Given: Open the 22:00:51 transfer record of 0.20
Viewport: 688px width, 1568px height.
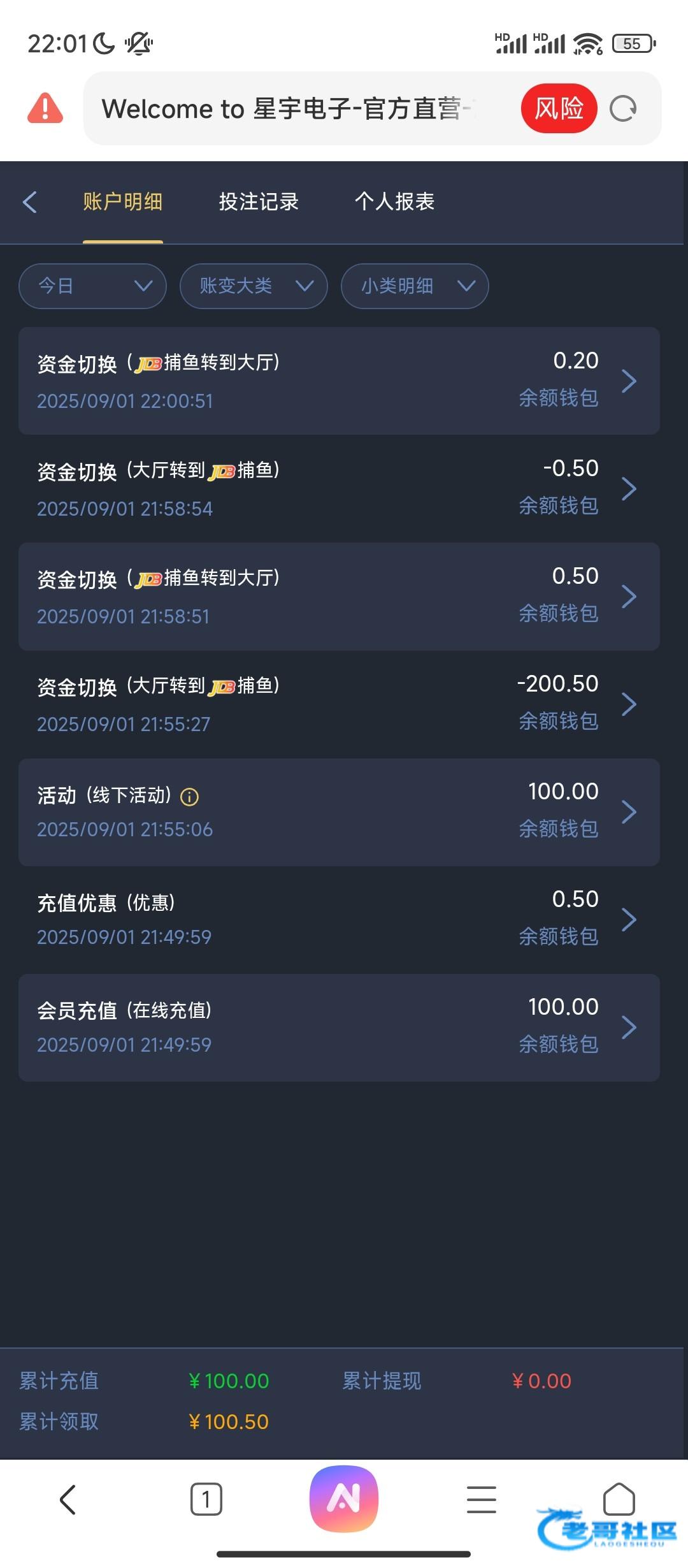Looking at the screenshot, I should tap(339, 381).
